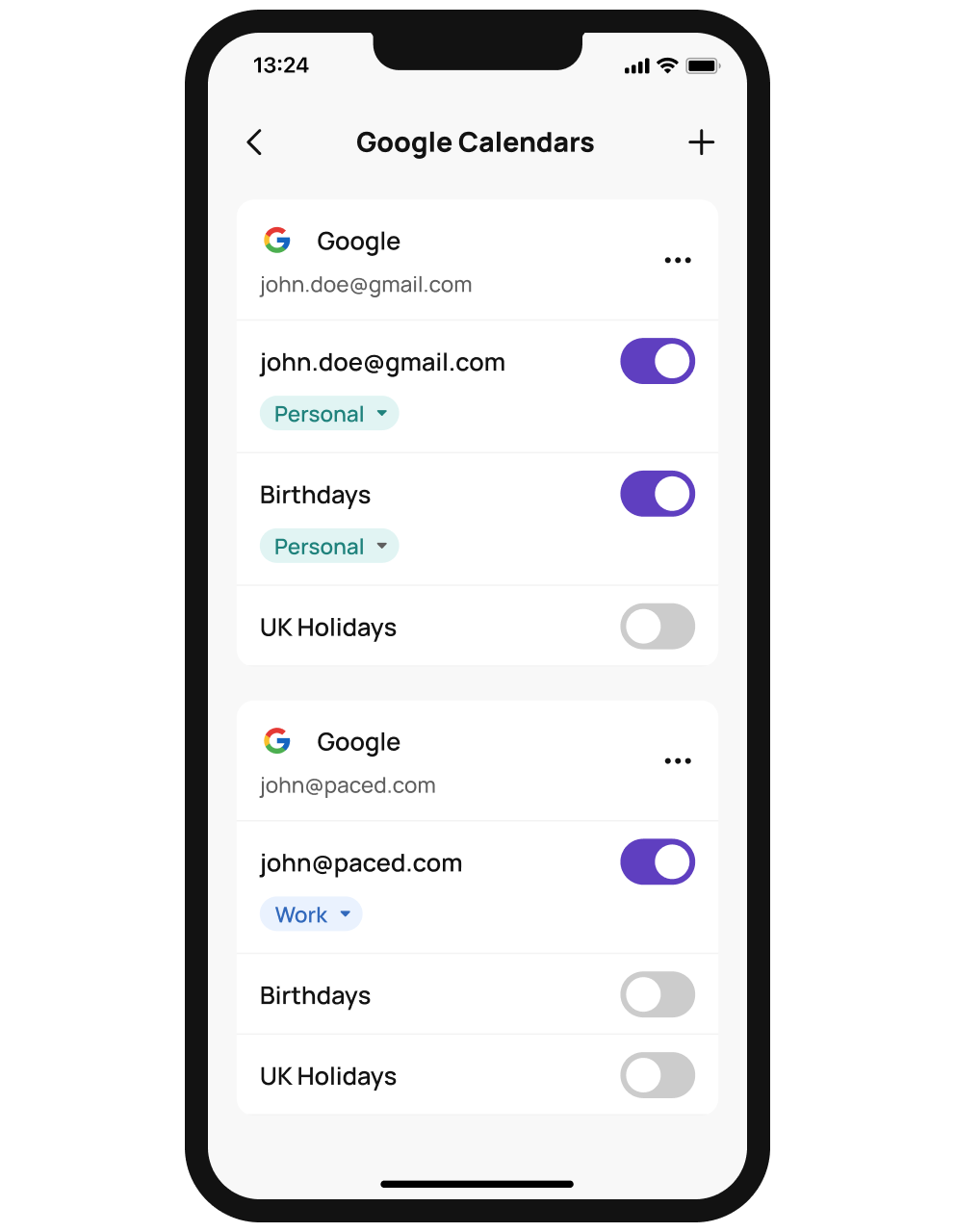This screenshot has height=1232, width=955.
Task: Open options menu for john.doe@gmail.com account
Action: click(678, 261)
